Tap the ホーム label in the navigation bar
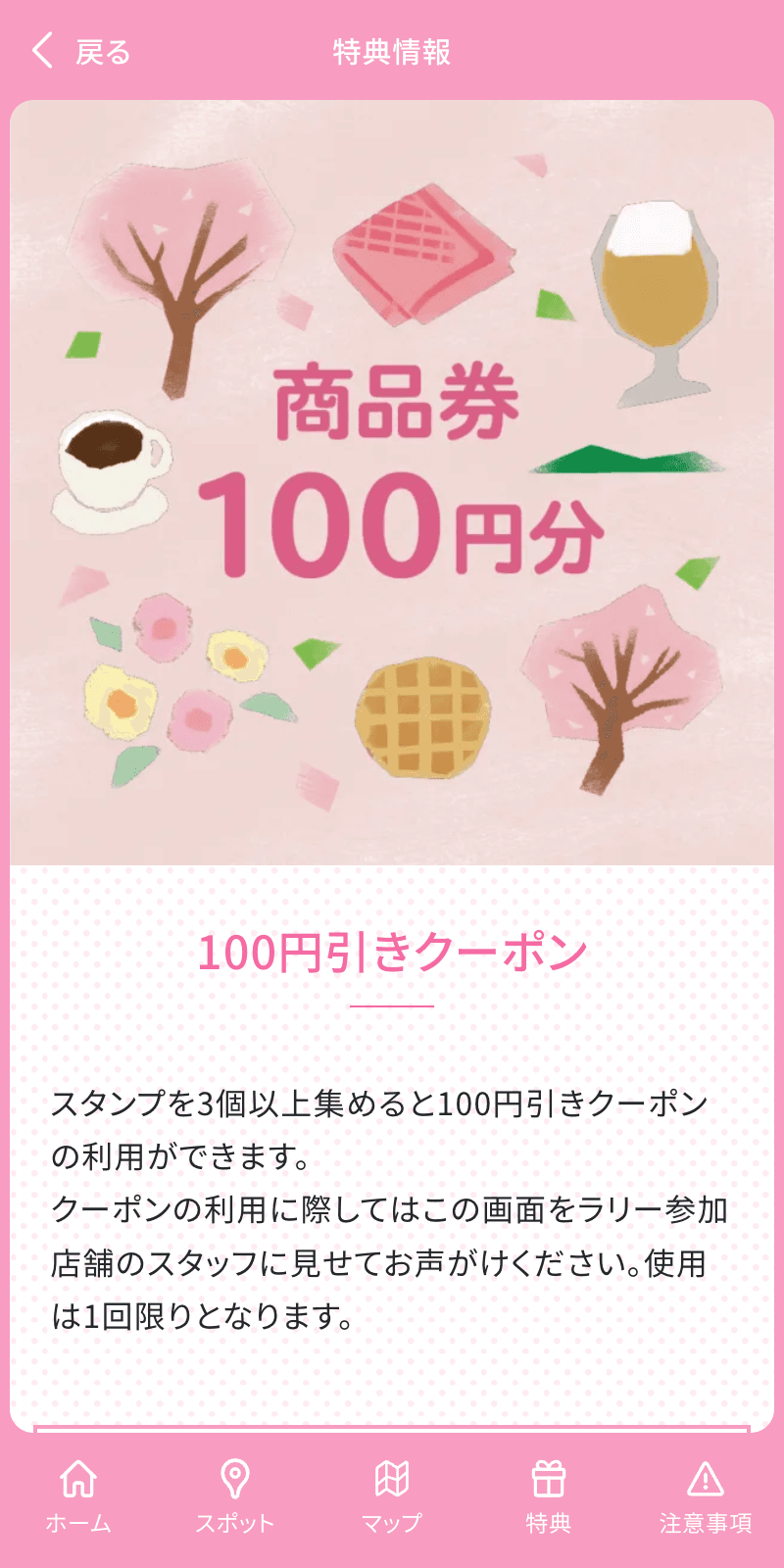Screen dimensions: 784x1568 (78, 1522)
